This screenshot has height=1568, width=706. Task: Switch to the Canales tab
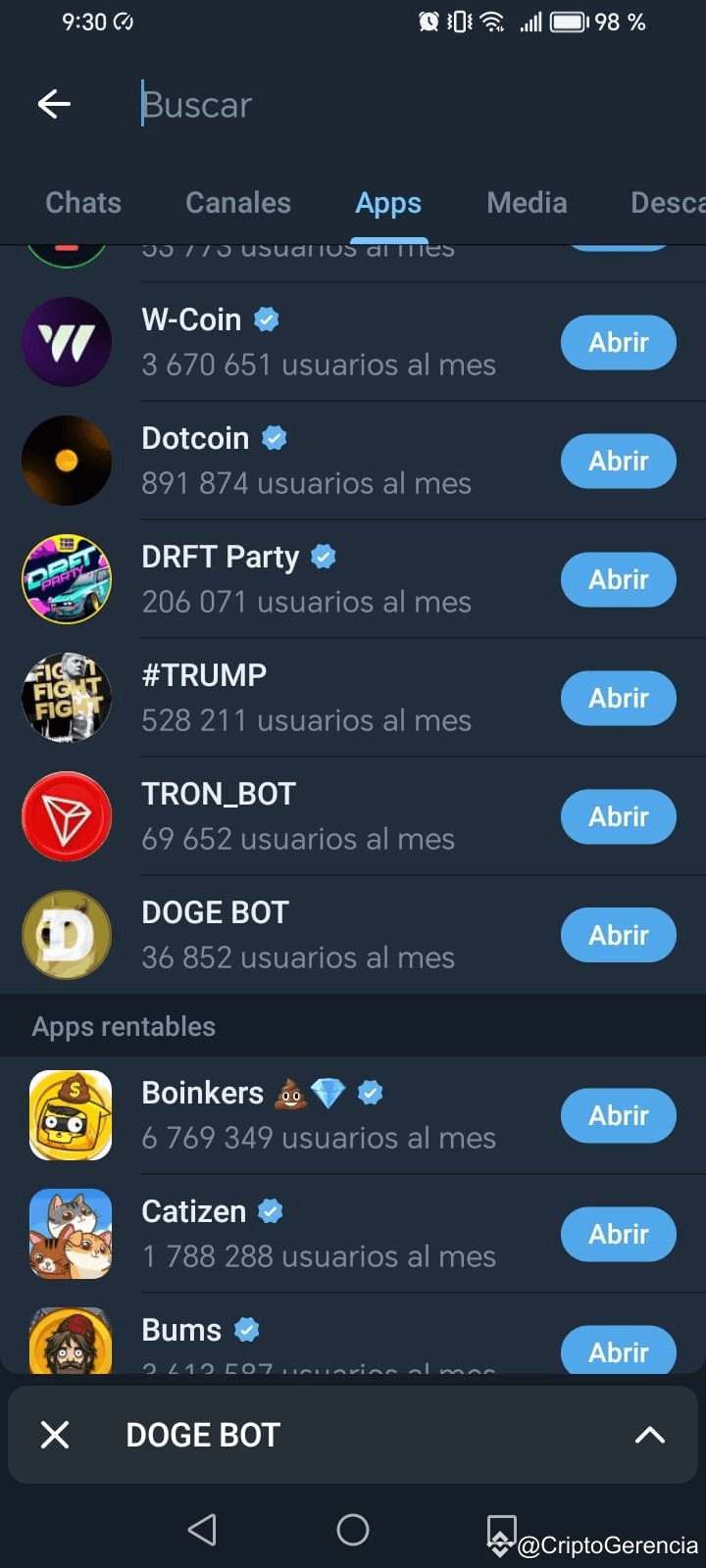[x=238, y=203]
